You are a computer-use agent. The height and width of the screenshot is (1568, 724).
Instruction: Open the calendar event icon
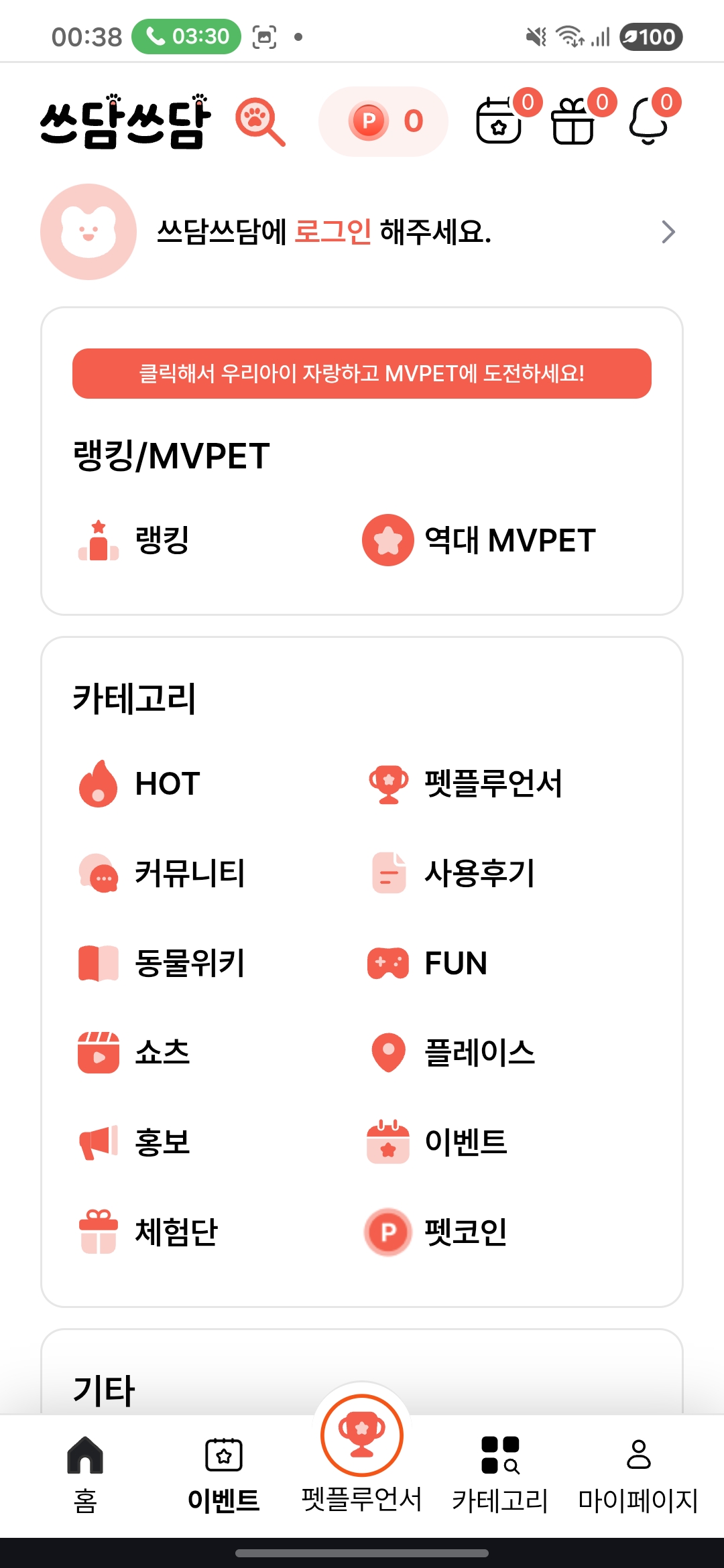[x=499, y=121]
